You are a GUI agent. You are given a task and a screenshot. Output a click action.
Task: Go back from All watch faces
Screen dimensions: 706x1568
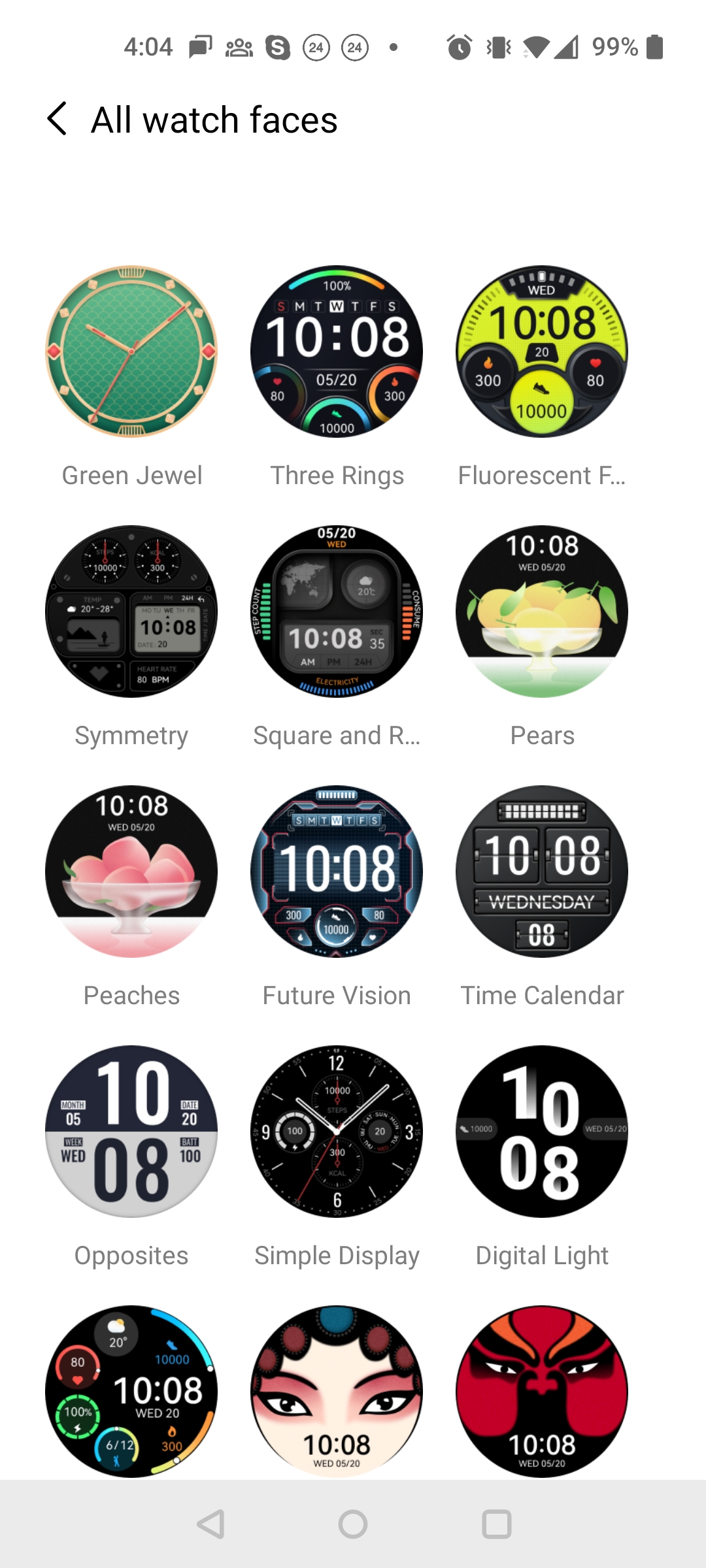[58, 120]
